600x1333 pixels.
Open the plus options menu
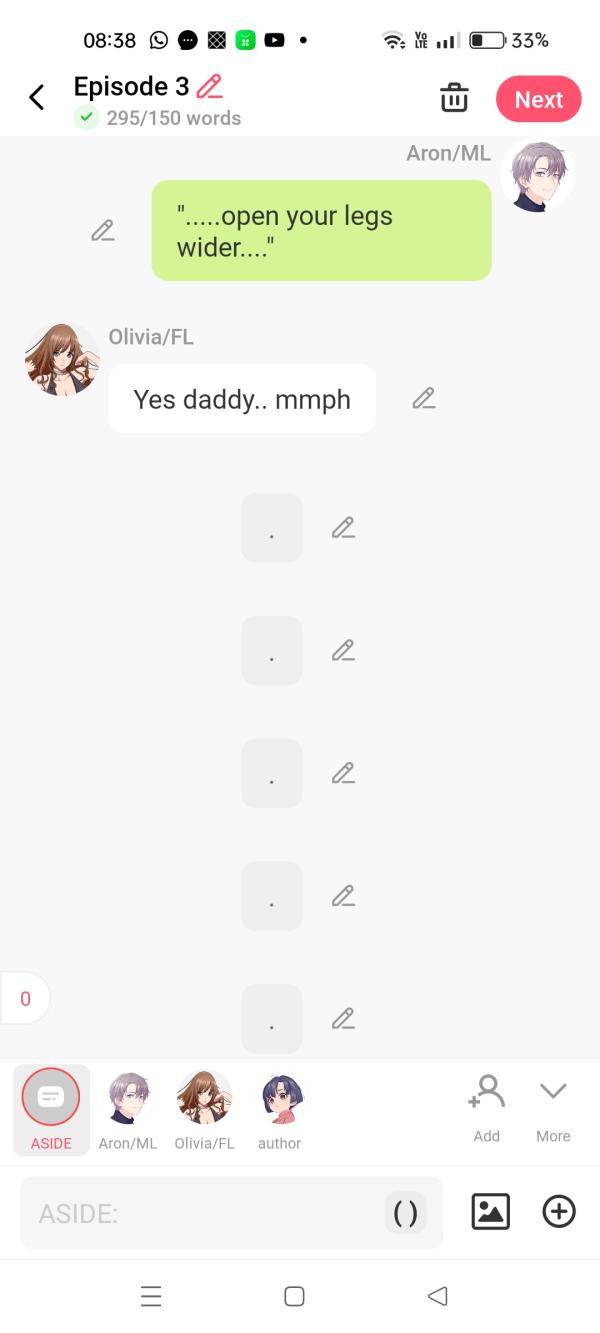point(559,1212)
